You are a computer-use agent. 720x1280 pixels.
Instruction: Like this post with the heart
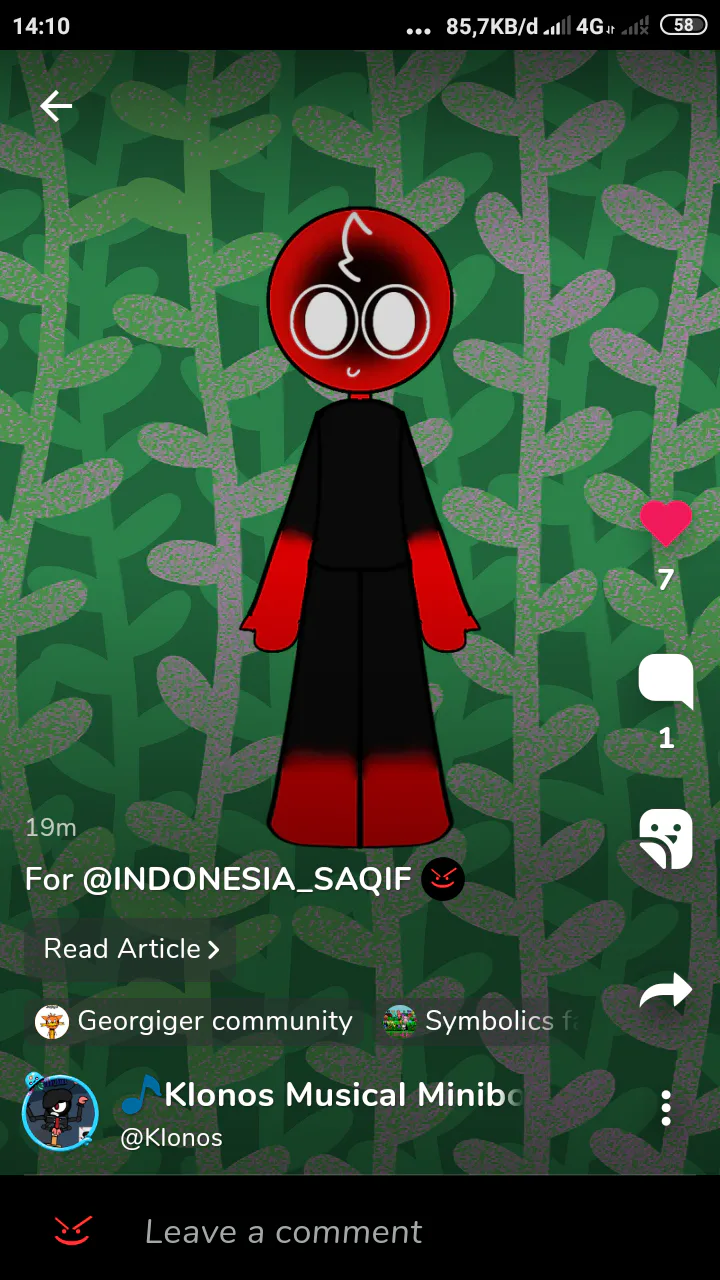pyautogui.click(x=666, y=523)
